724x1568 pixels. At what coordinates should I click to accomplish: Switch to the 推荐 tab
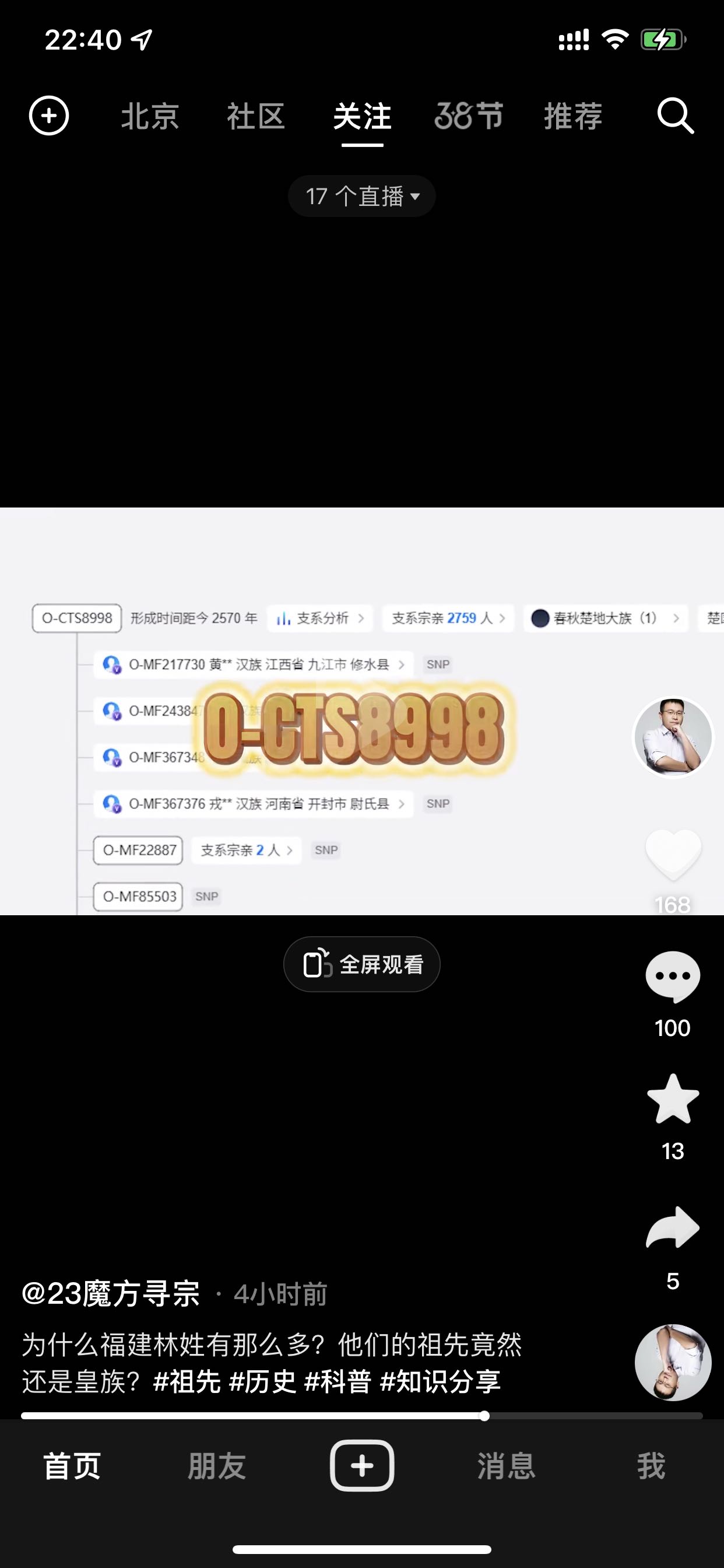[x=573, y=116]
